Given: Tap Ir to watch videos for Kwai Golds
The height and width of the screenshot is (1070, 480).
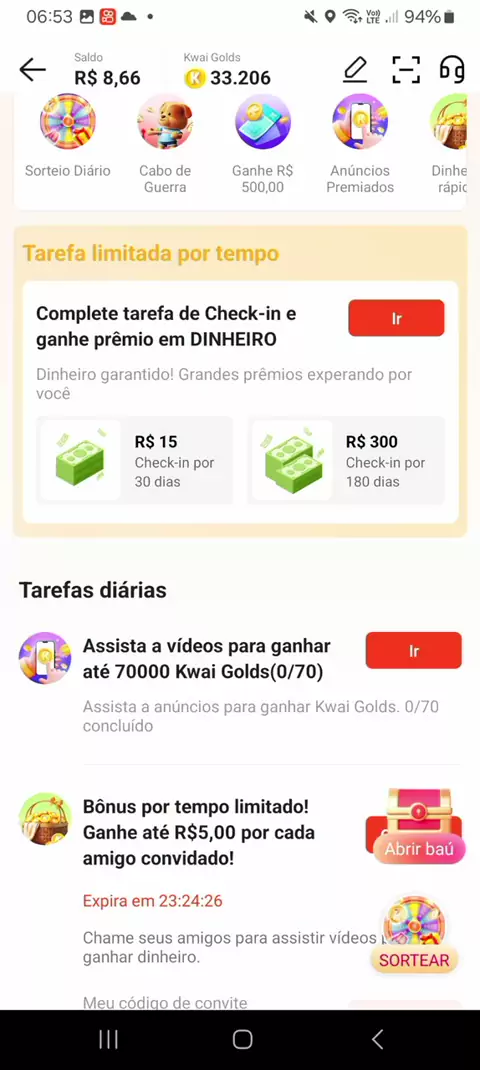Looking at the screenshot, I should 414,650.
